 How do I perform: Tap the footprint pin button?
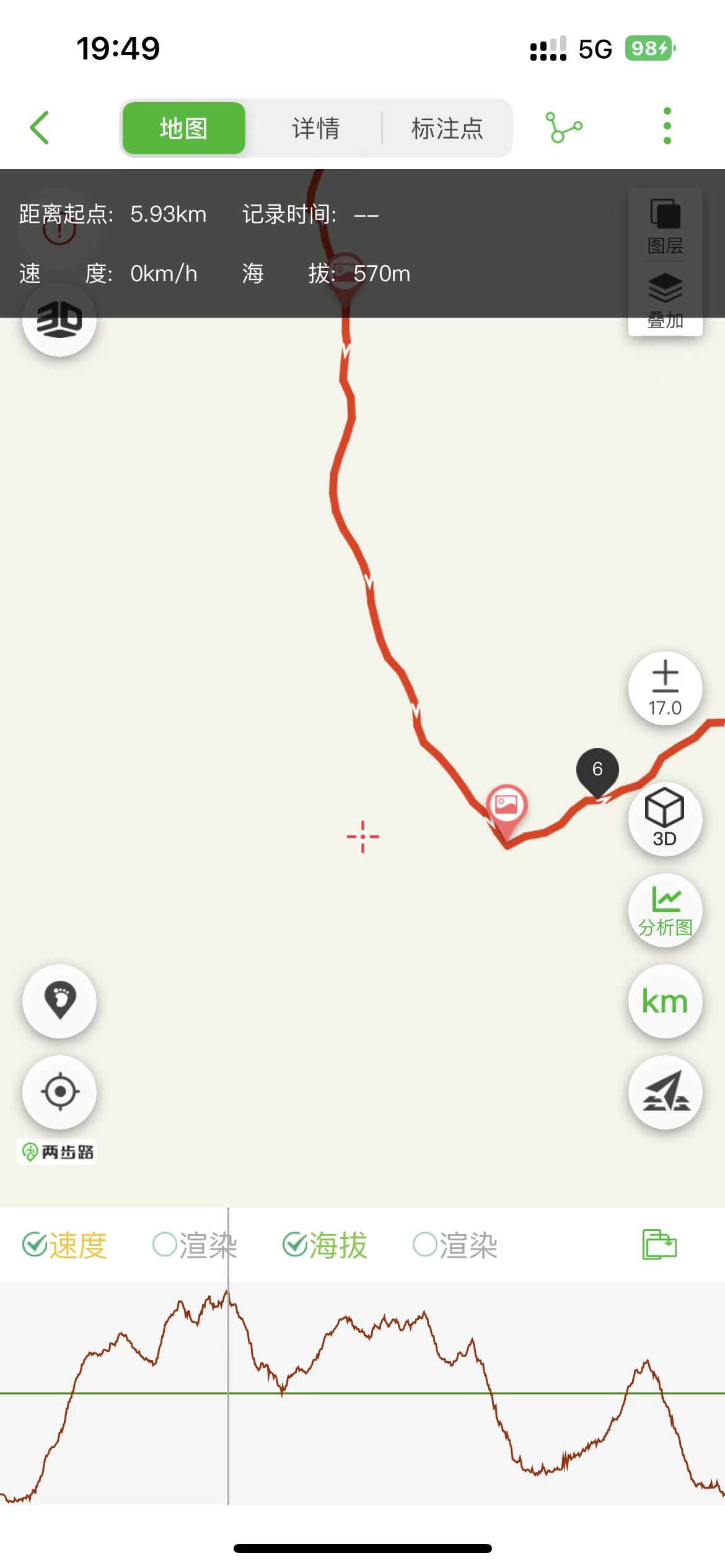59,1001
